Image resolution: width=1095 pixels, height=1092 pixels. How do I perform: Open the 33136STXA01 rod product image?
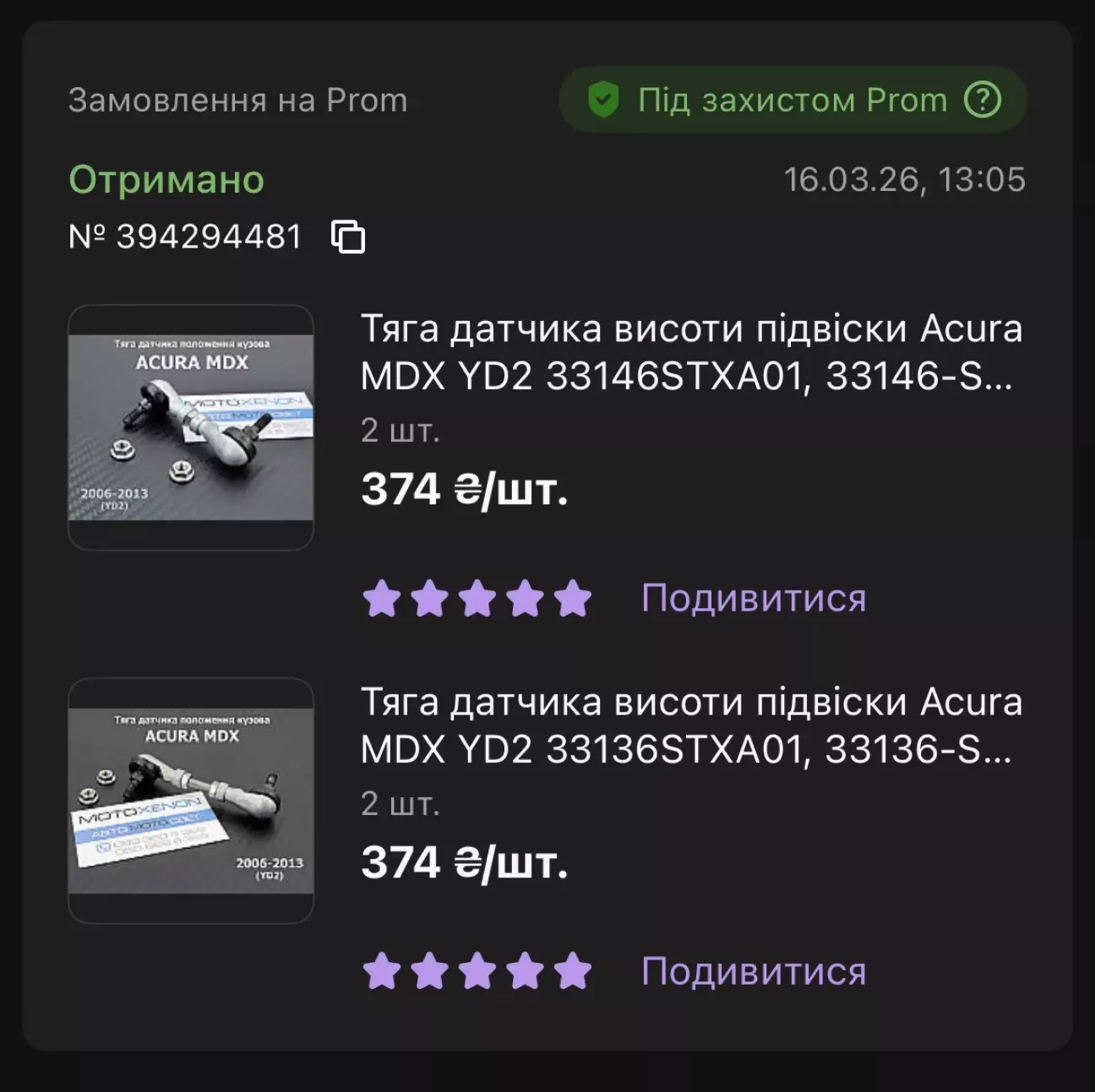point(191,800)
